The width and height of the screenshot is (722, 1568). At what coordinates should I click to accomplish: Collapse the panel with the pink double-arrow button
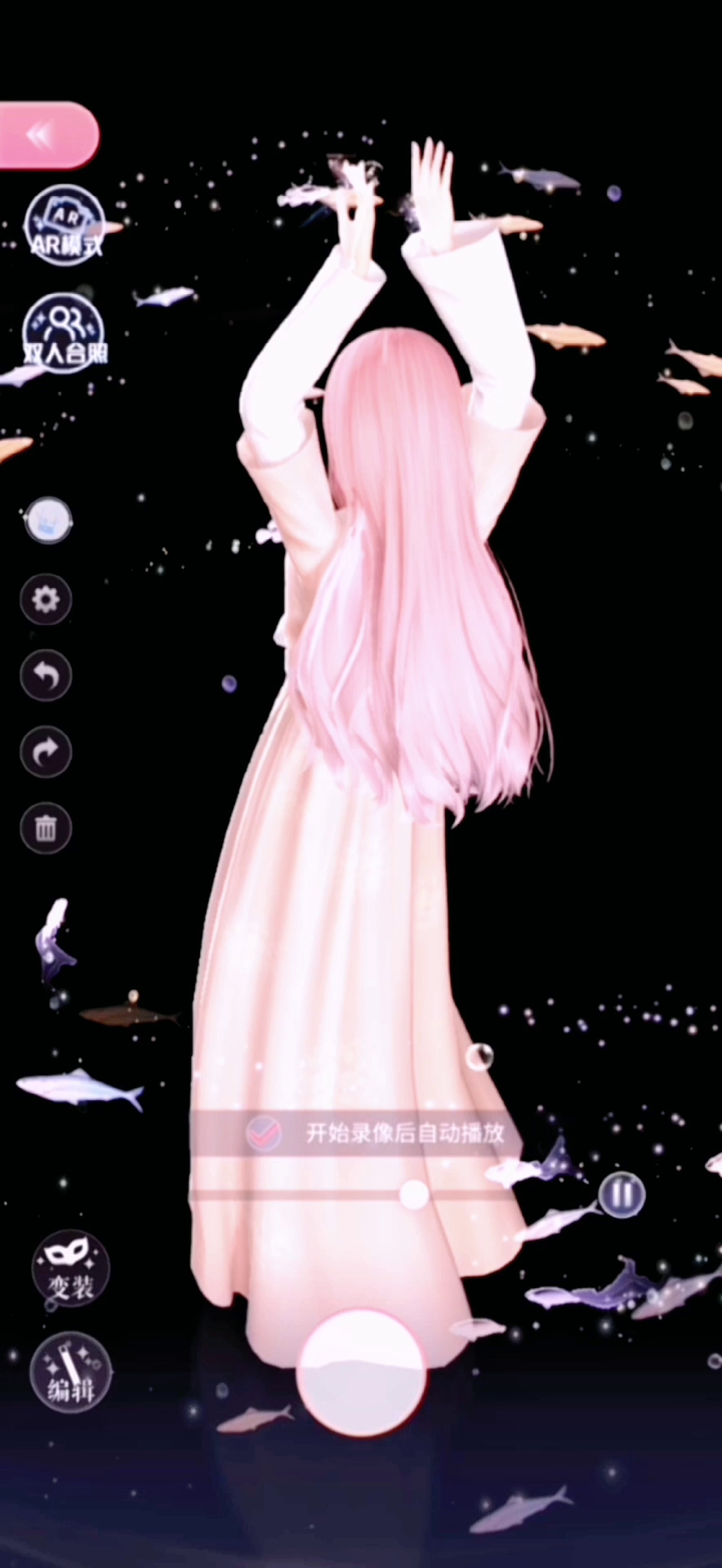coord(47,136)
